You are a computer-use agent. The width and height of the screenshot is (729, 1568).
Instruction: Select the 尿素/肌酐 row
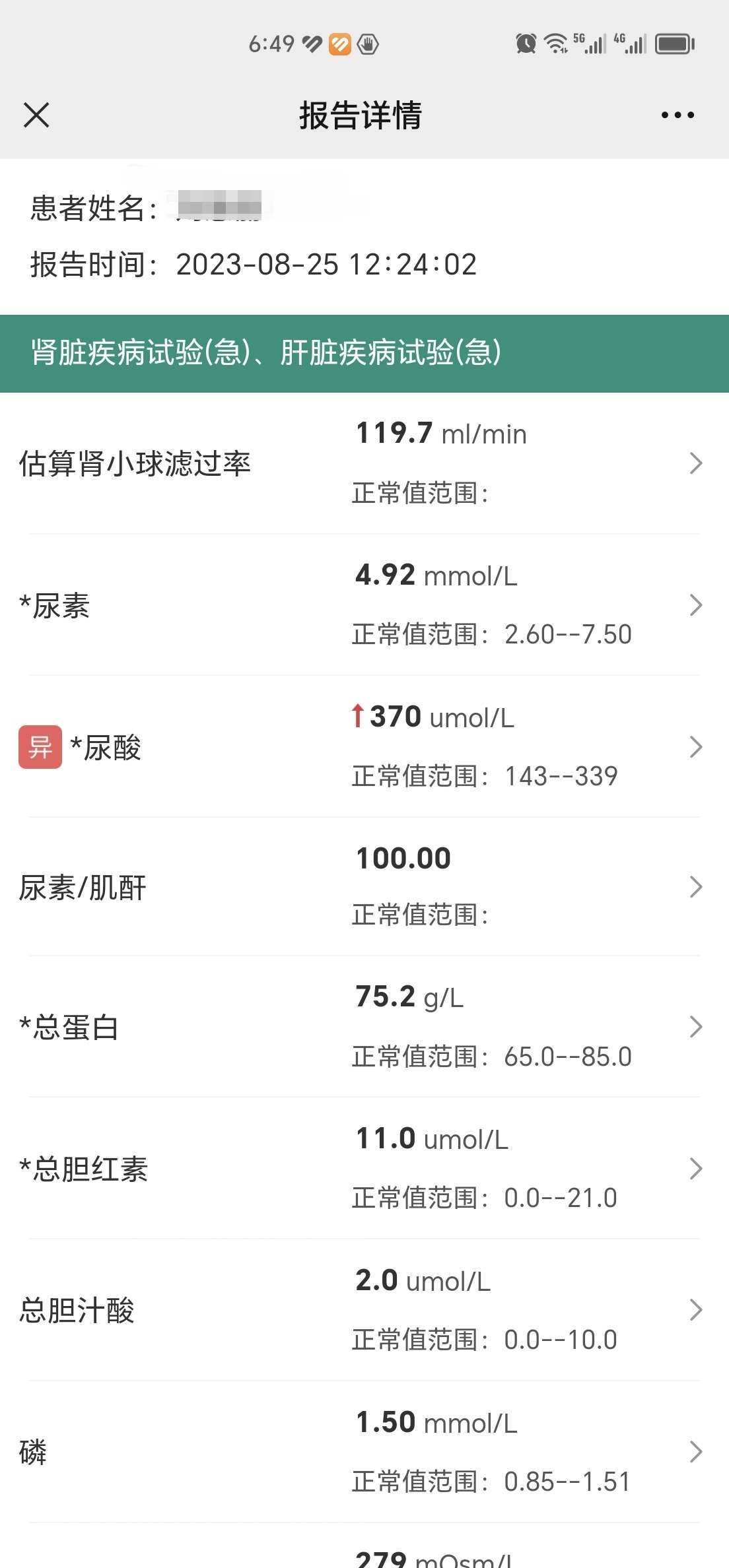coord(364,887)
